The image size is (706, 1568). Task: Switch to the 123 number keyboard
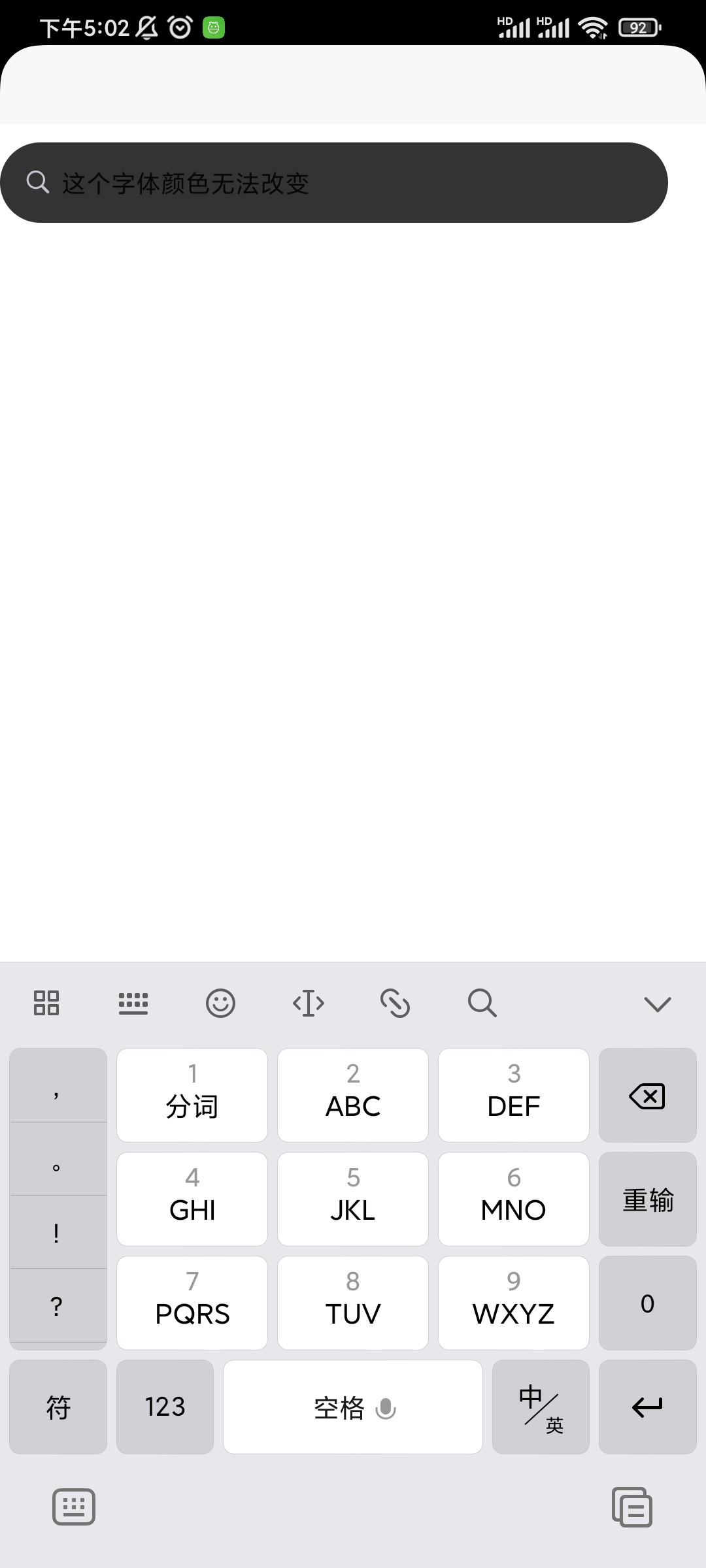[165, 1407]
